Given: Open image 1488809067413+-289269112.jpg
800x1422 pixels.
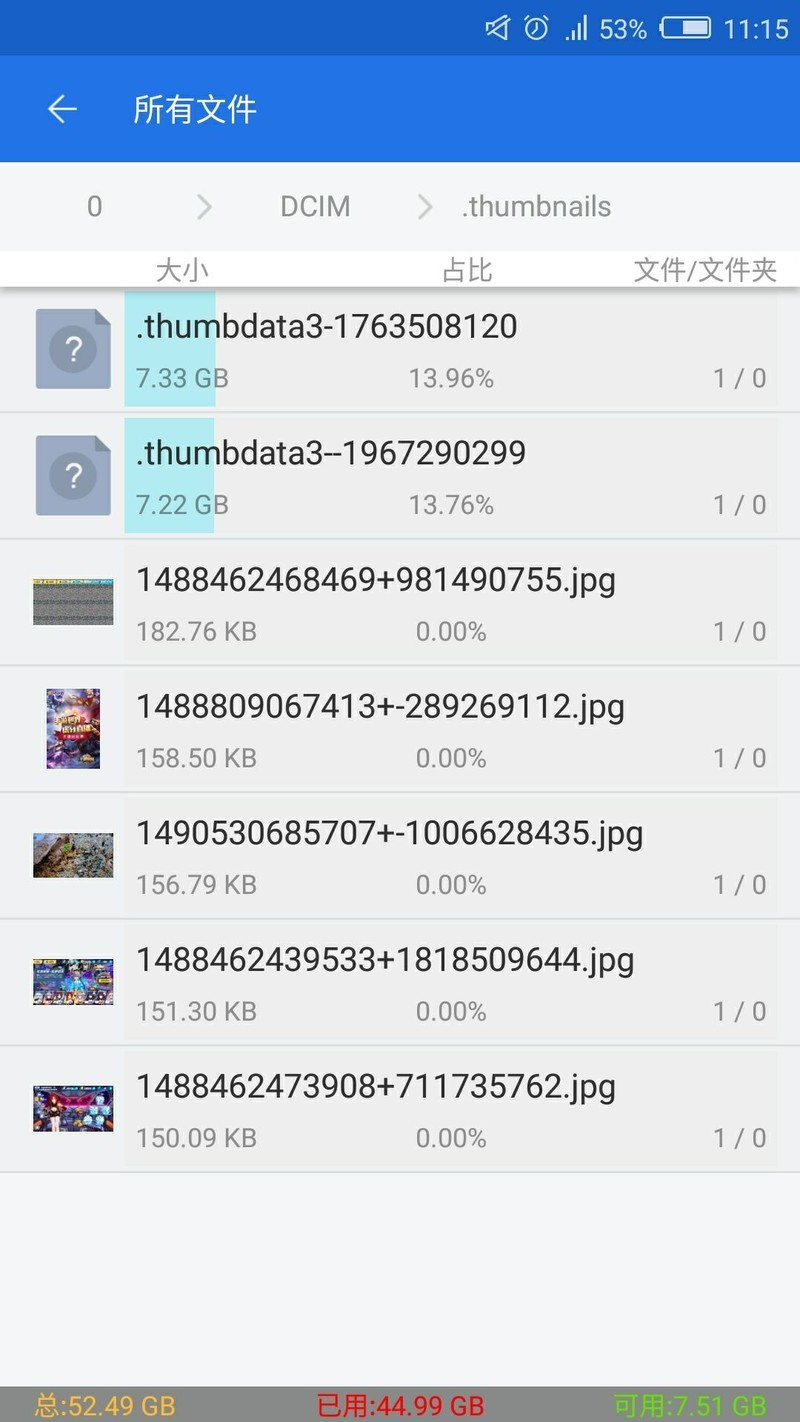Looking at the screenshot, I should pyautogui.click(x=400, y=729).
